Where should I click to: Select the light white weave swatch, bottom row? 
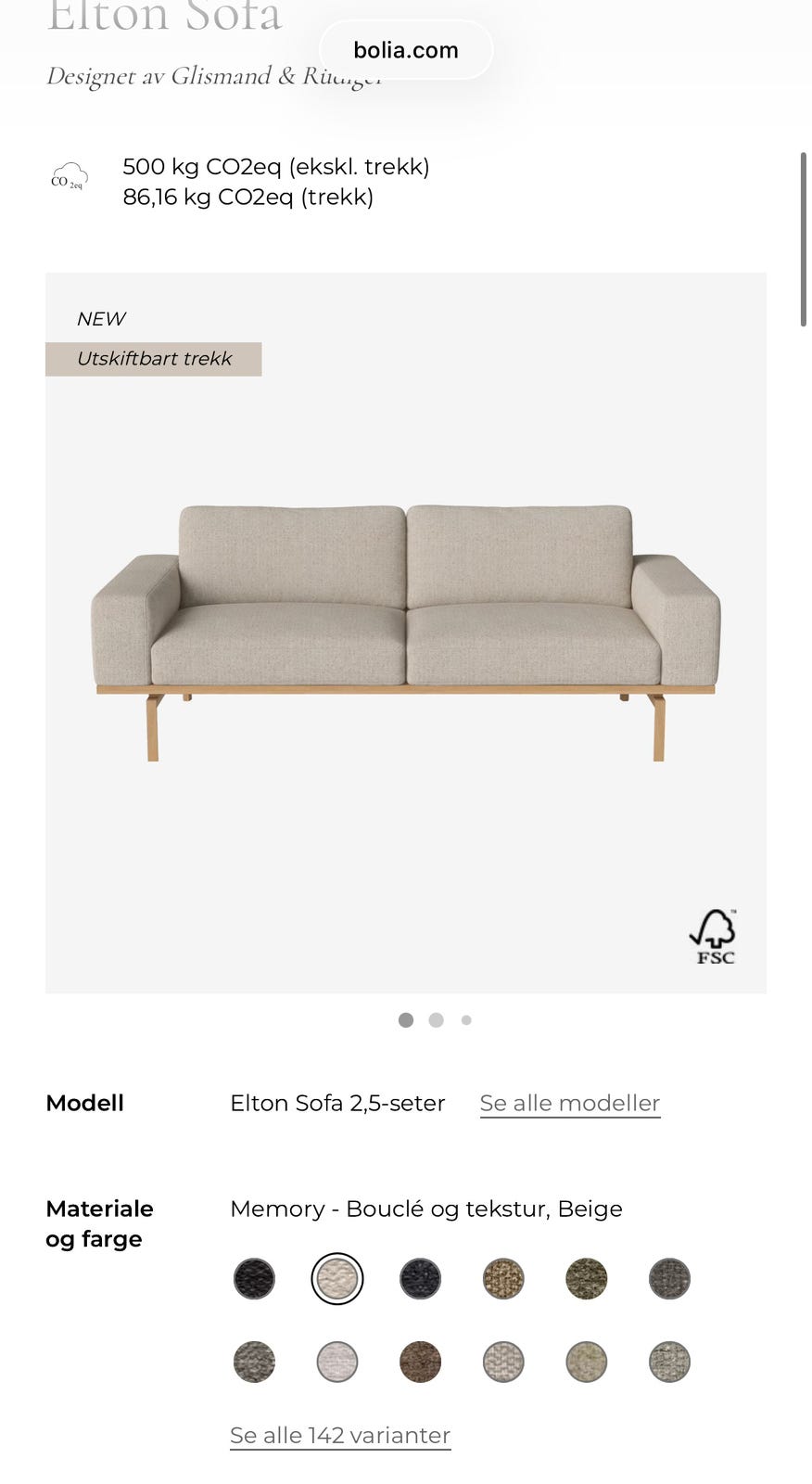pos(337,1361)
